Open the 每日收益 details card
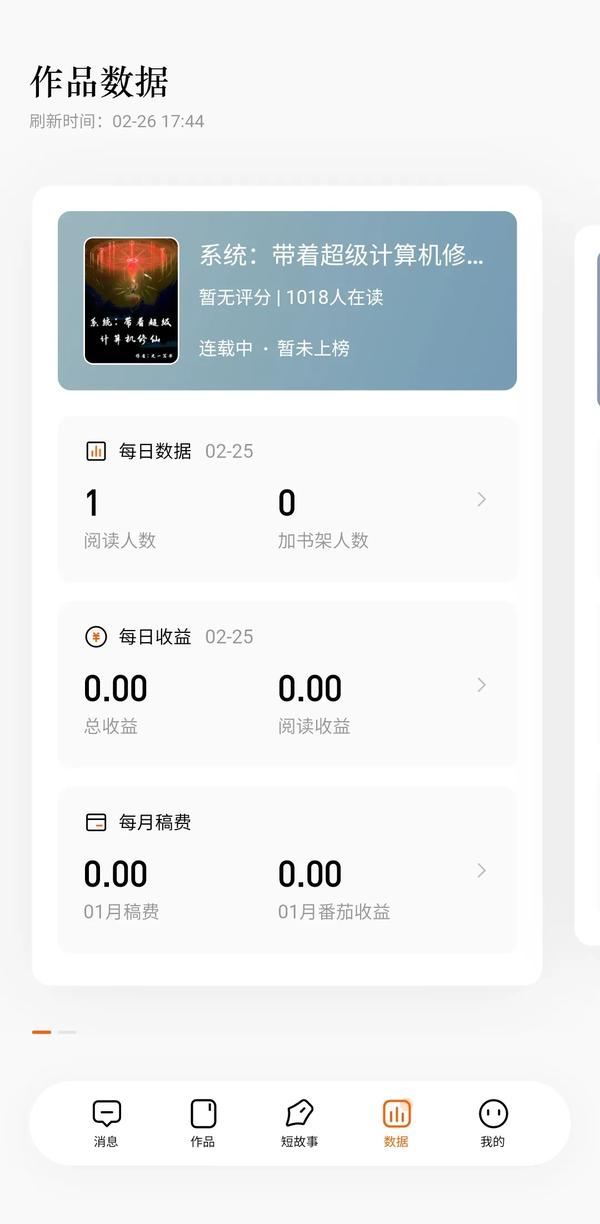 pos(287,684)
